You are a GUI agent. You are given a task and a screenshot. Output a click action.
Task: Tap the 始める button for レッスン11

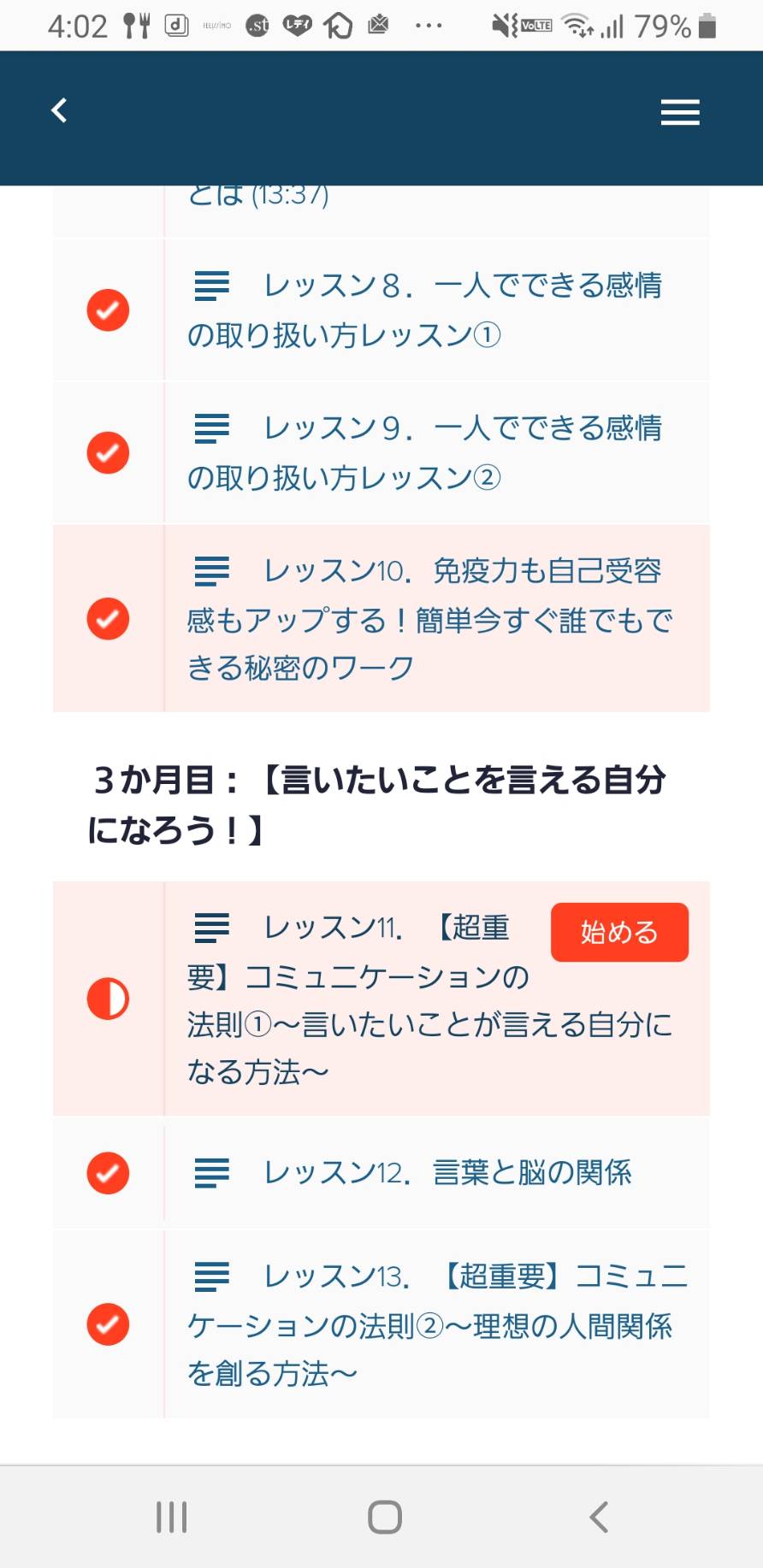tap(619, 932)
